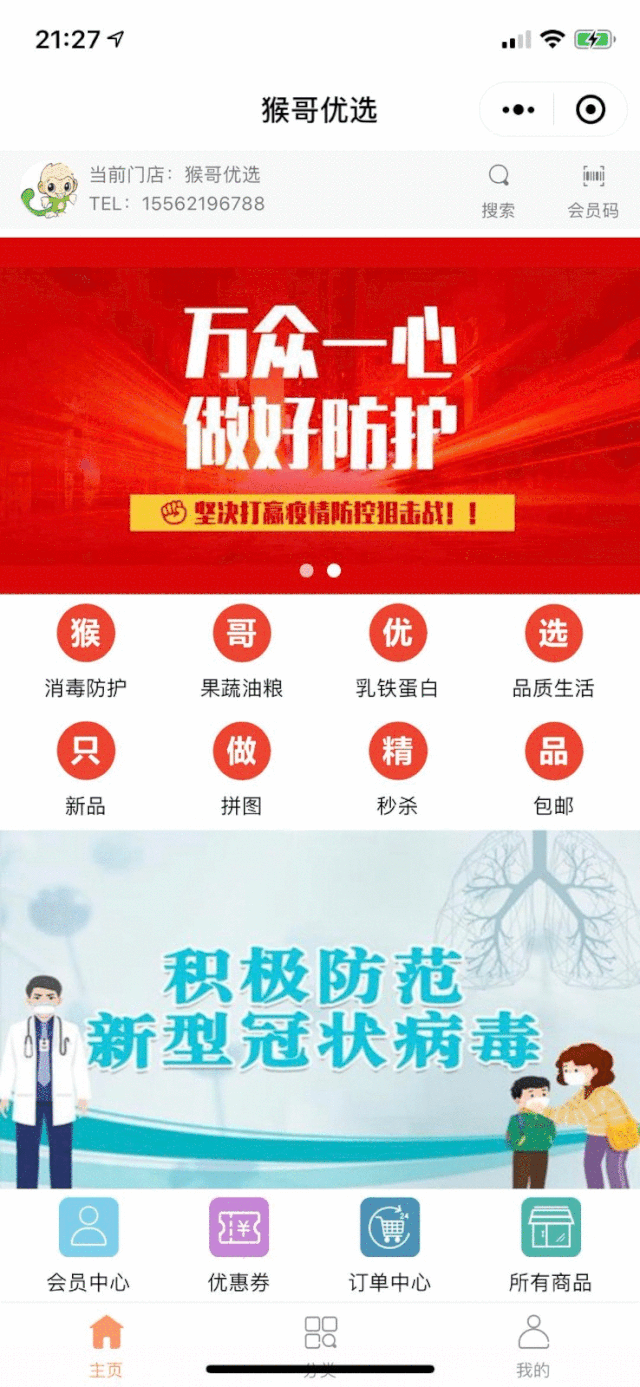
Task: Open the 消毒防护 category
Action: 86,650
